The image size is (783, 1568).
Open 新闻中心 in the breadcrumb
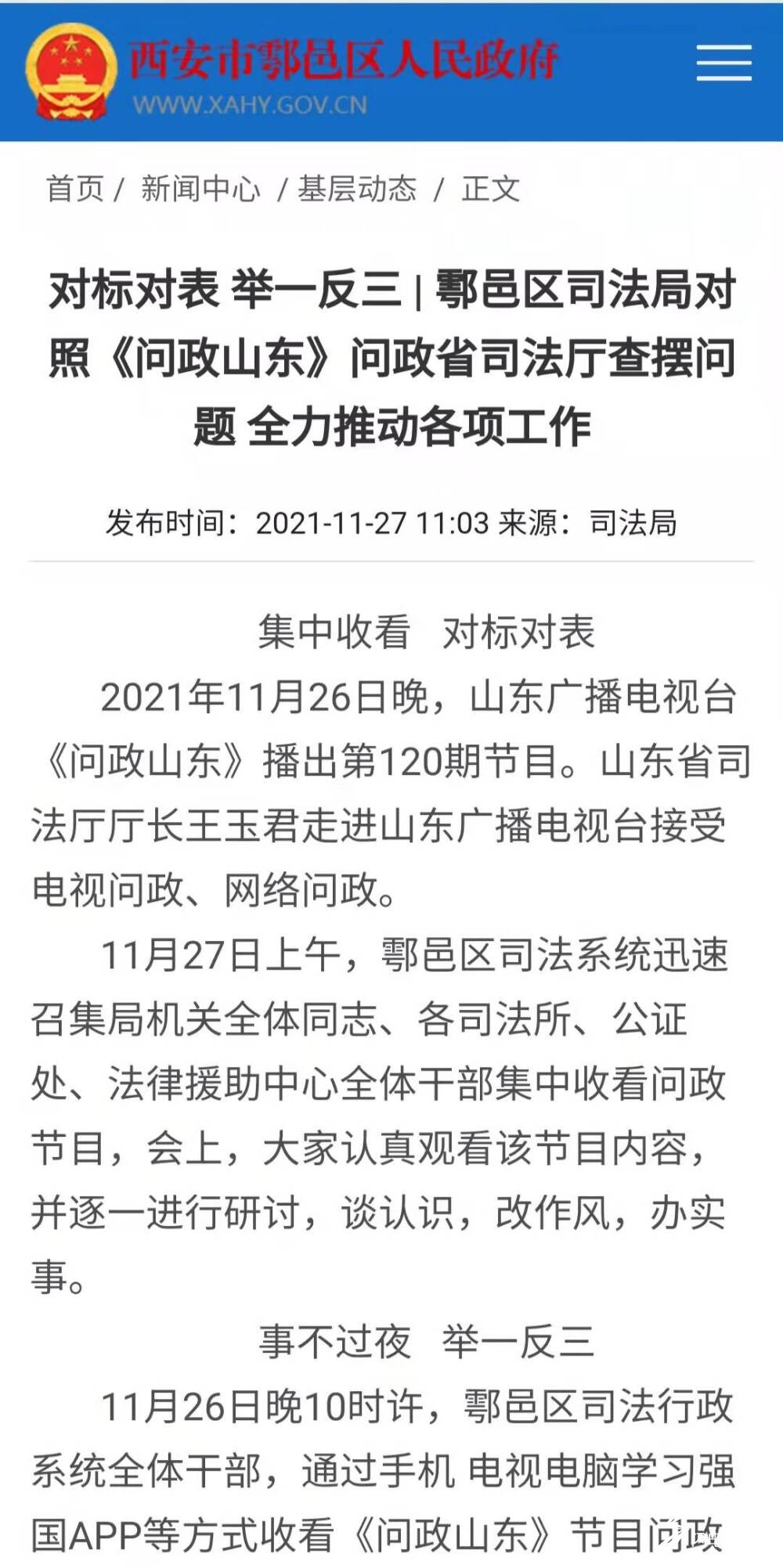(200, 189)
